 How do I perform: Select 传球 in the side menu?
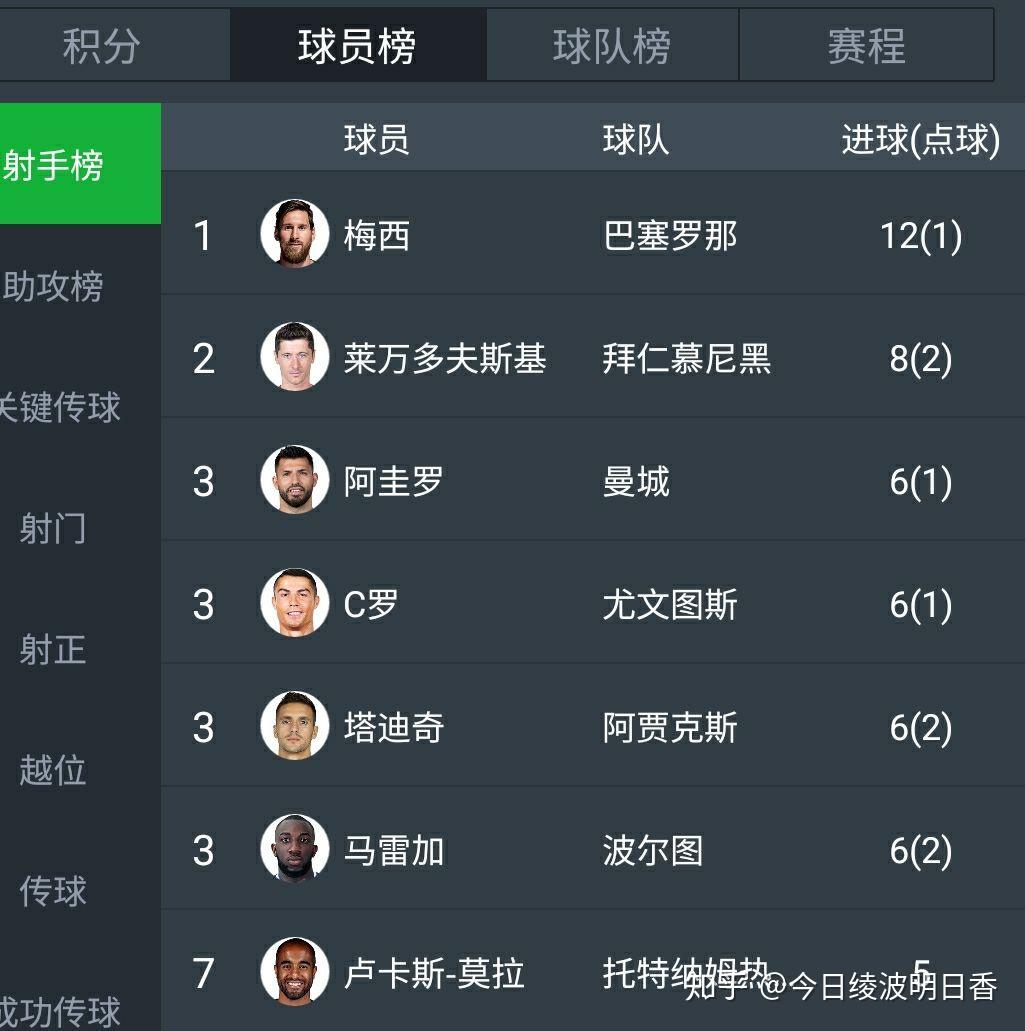pyautogui.click(x=53, y=891)
